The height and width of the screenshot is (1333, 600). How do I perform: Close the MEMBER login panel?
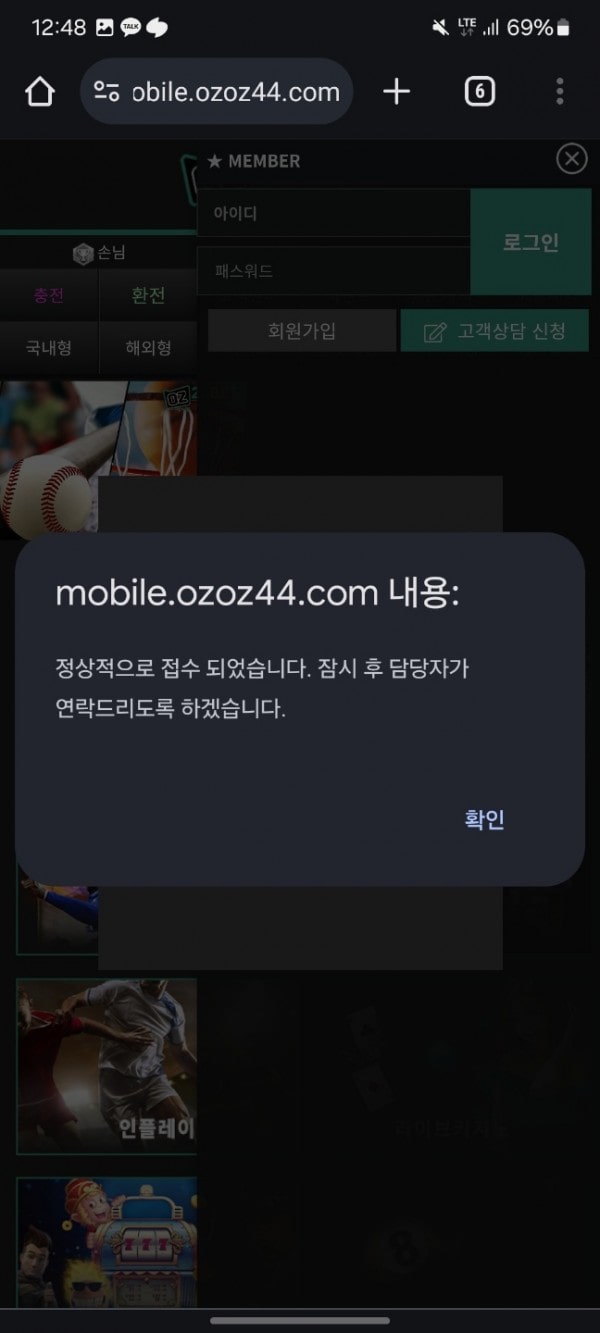click(571, 159)
